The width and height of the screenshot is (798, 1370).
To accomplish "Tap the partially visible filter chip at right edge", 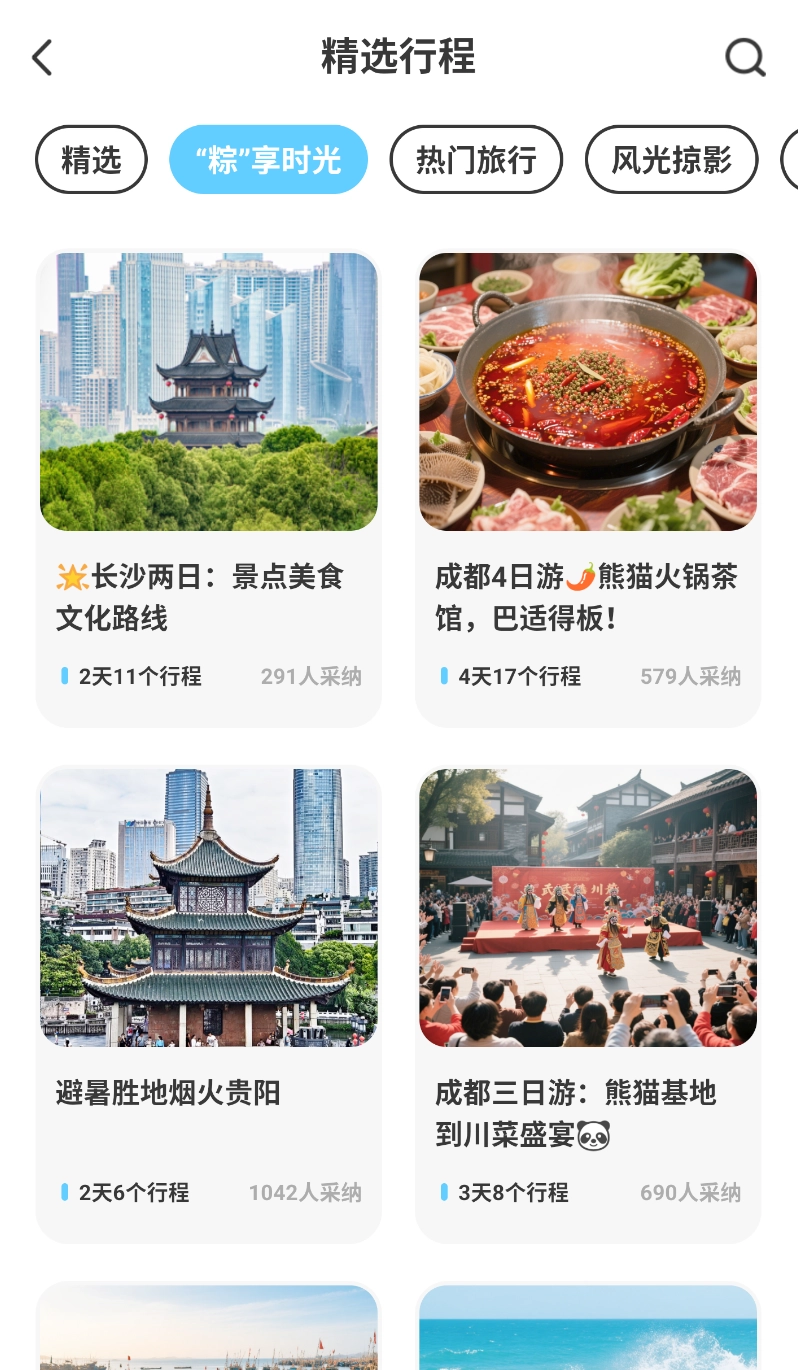I will [790, 159].
